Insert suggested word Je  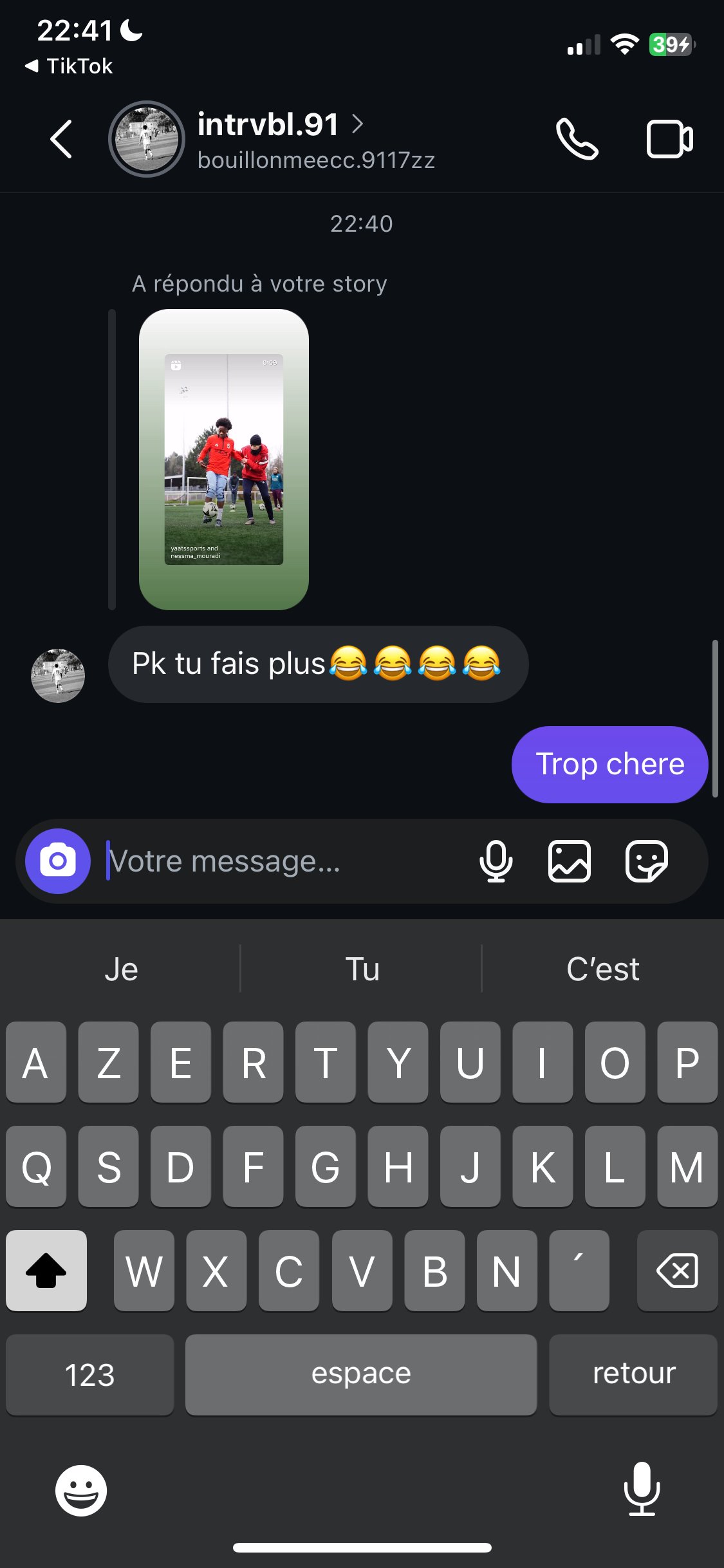(x=121, y=969)
